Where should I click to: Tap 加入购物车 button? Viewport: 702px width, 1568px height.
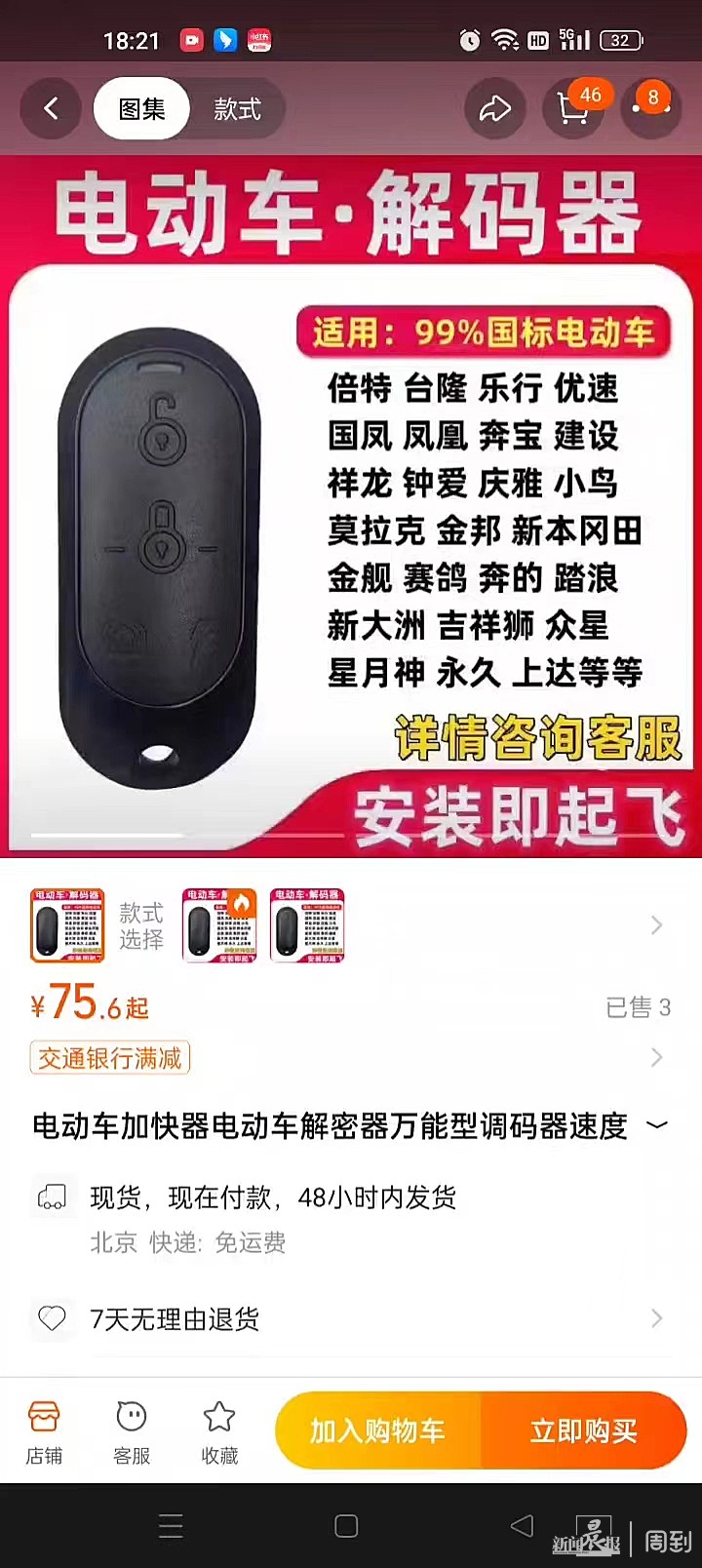coord(378,1431)
